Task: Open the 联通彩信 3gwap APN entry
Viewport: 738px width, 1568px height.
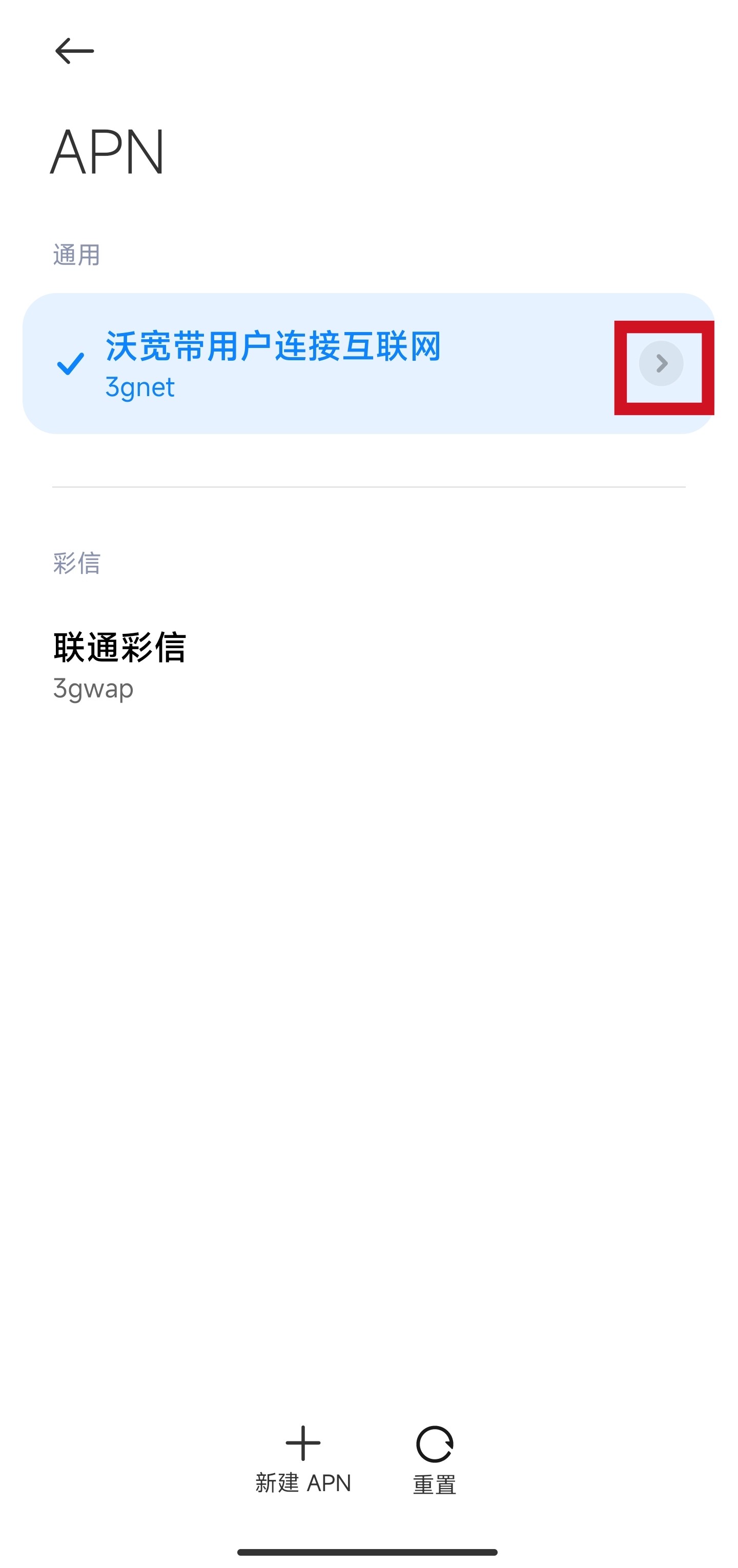Action: point(368,665)
